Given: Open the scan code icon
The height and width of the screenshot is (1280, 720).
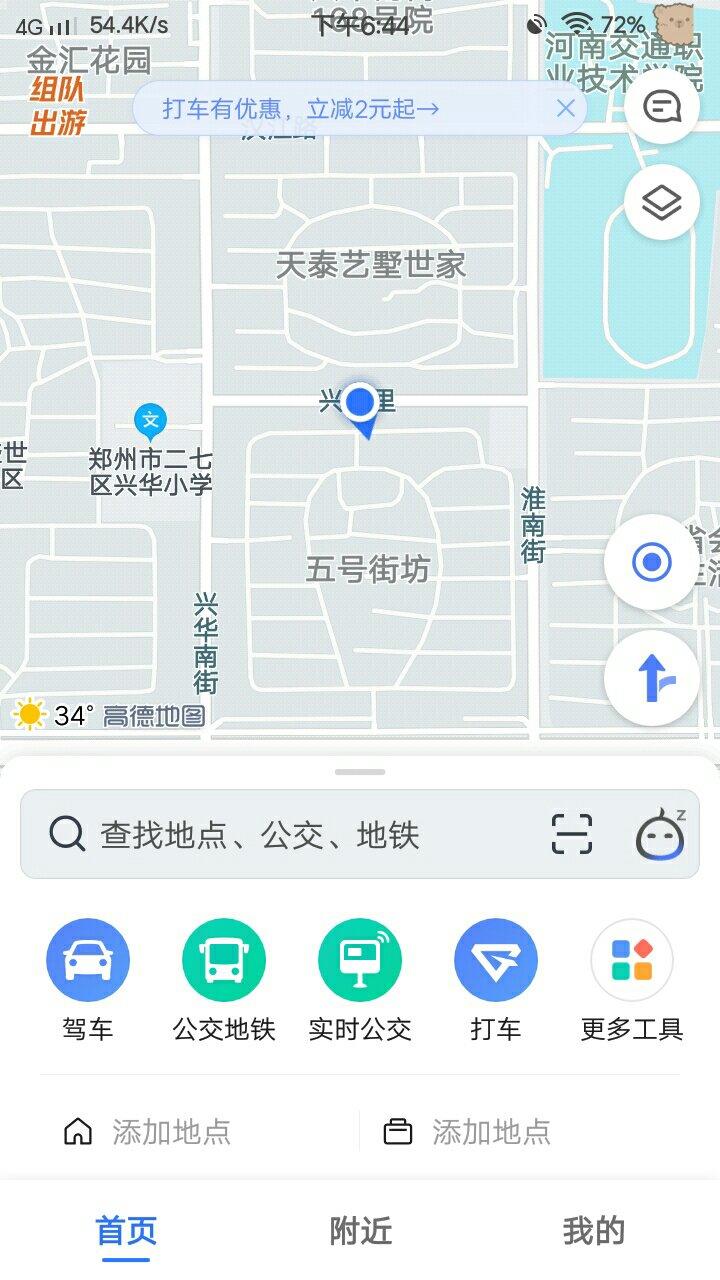Looking at the screenshot, I should [572, 834].
